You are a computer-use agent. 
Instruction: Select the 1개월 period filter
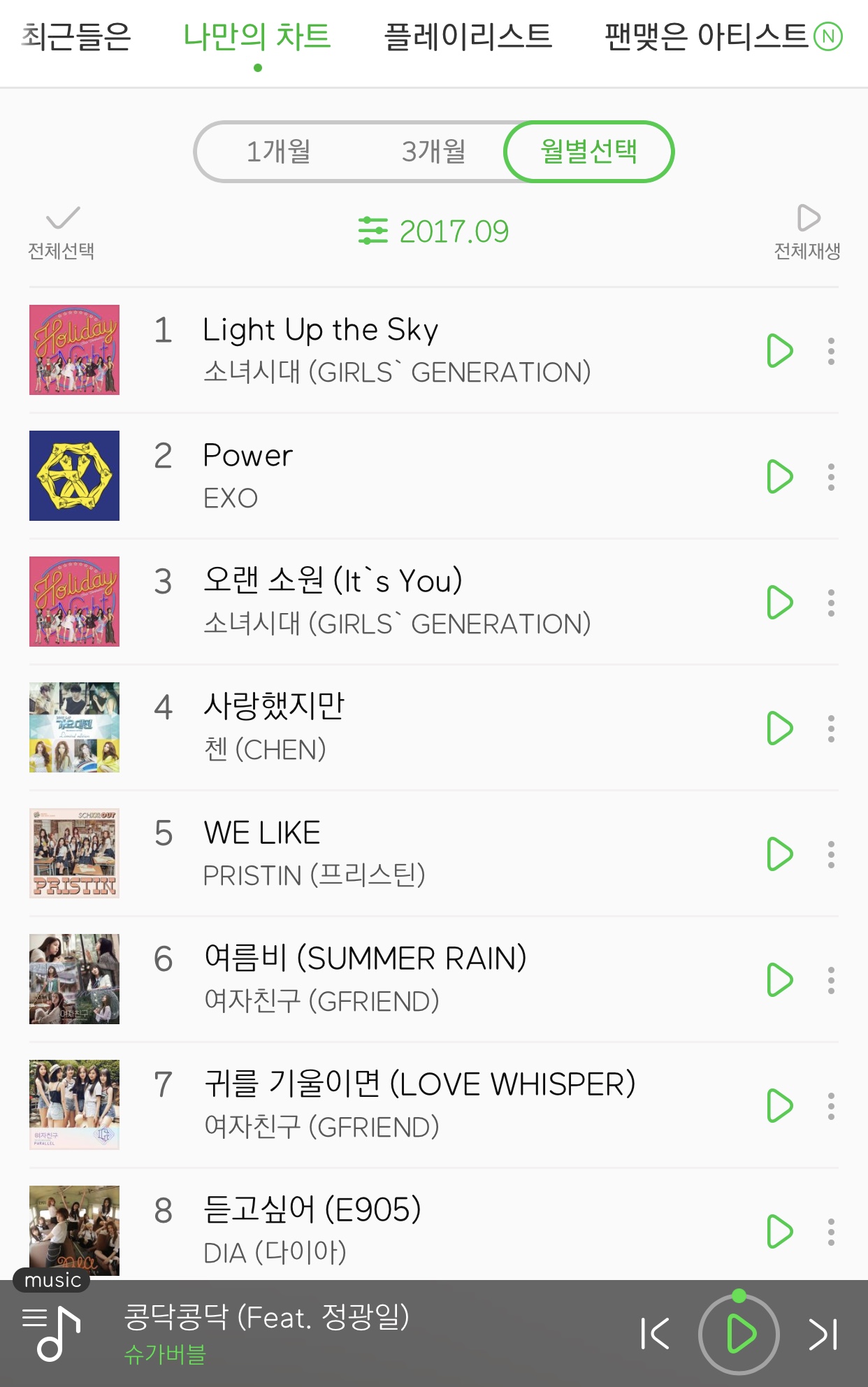click(x=278, y=152)
